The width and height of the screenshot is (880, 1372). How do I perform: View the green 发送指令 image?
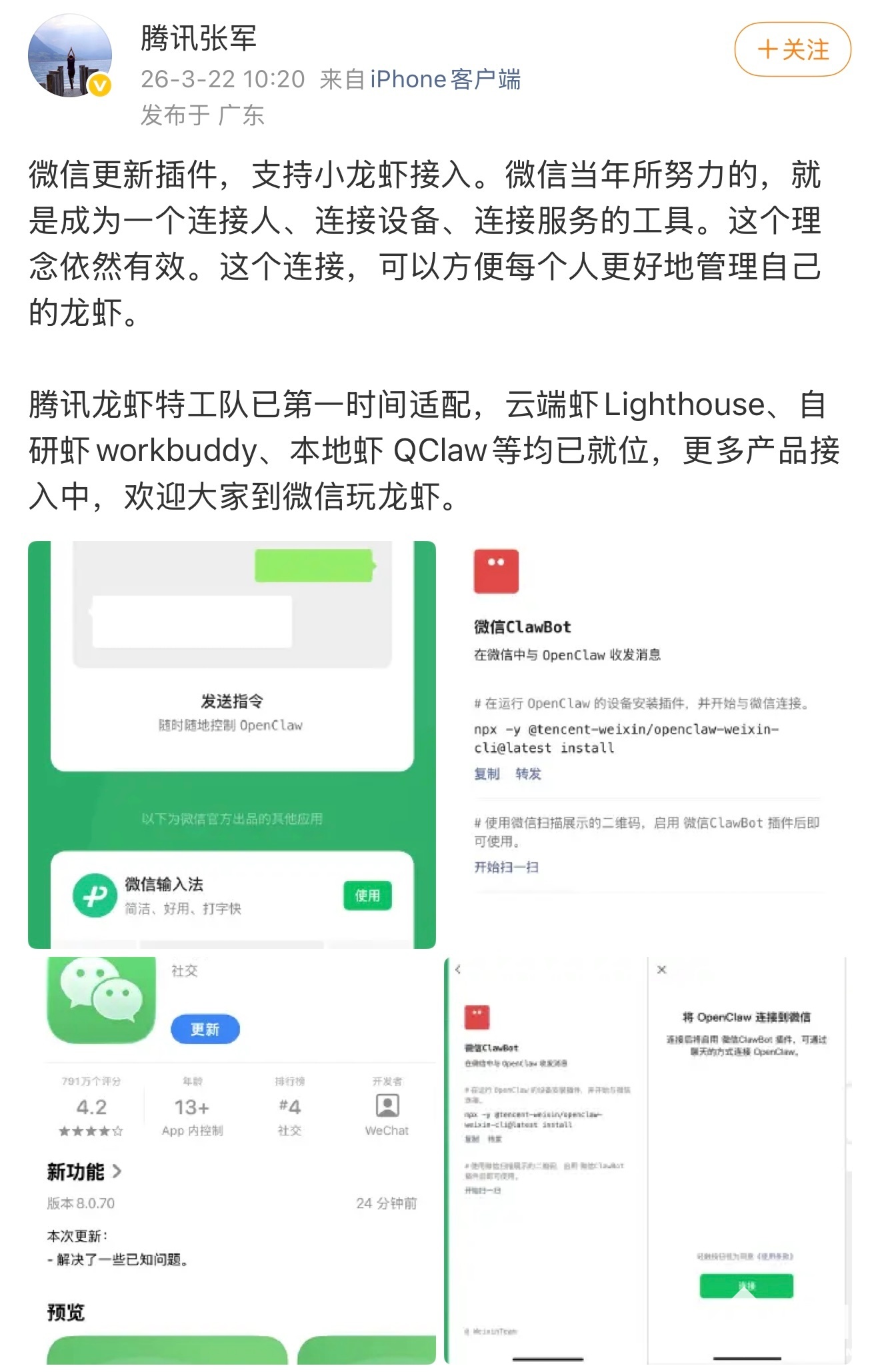pos(231,744)
